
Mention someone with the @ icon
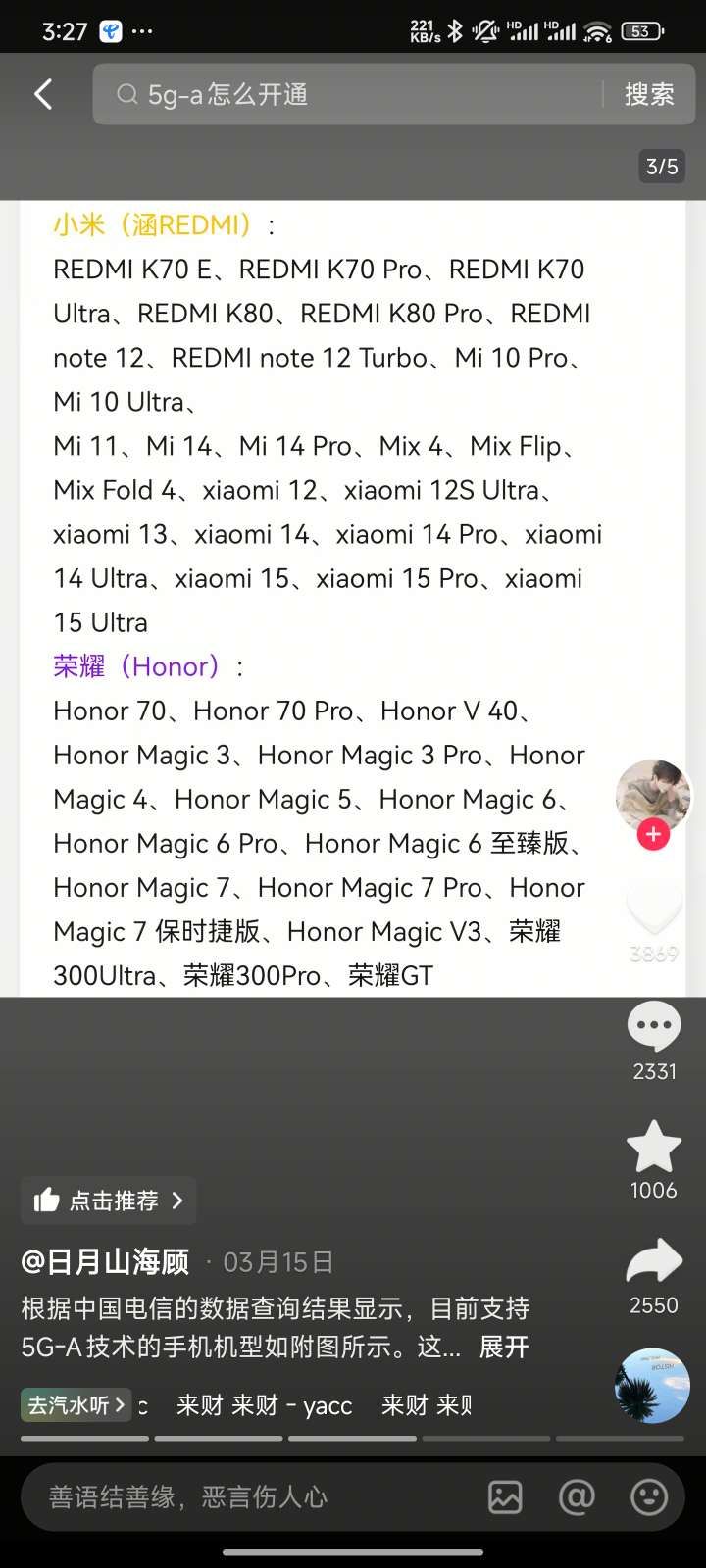(577, 1496)
